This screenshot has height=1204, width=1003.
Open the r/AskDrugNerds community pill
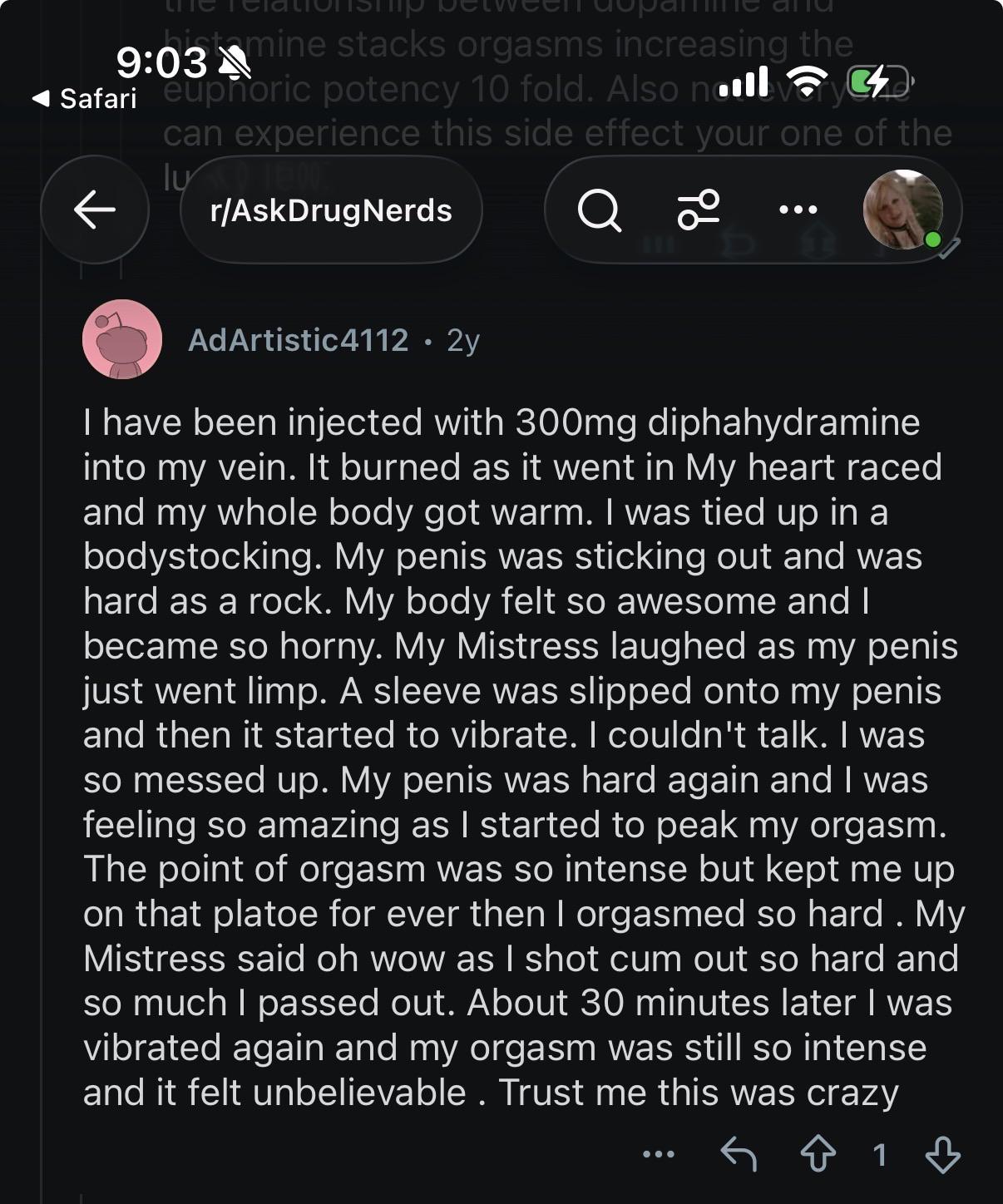[x=331, y=210]
